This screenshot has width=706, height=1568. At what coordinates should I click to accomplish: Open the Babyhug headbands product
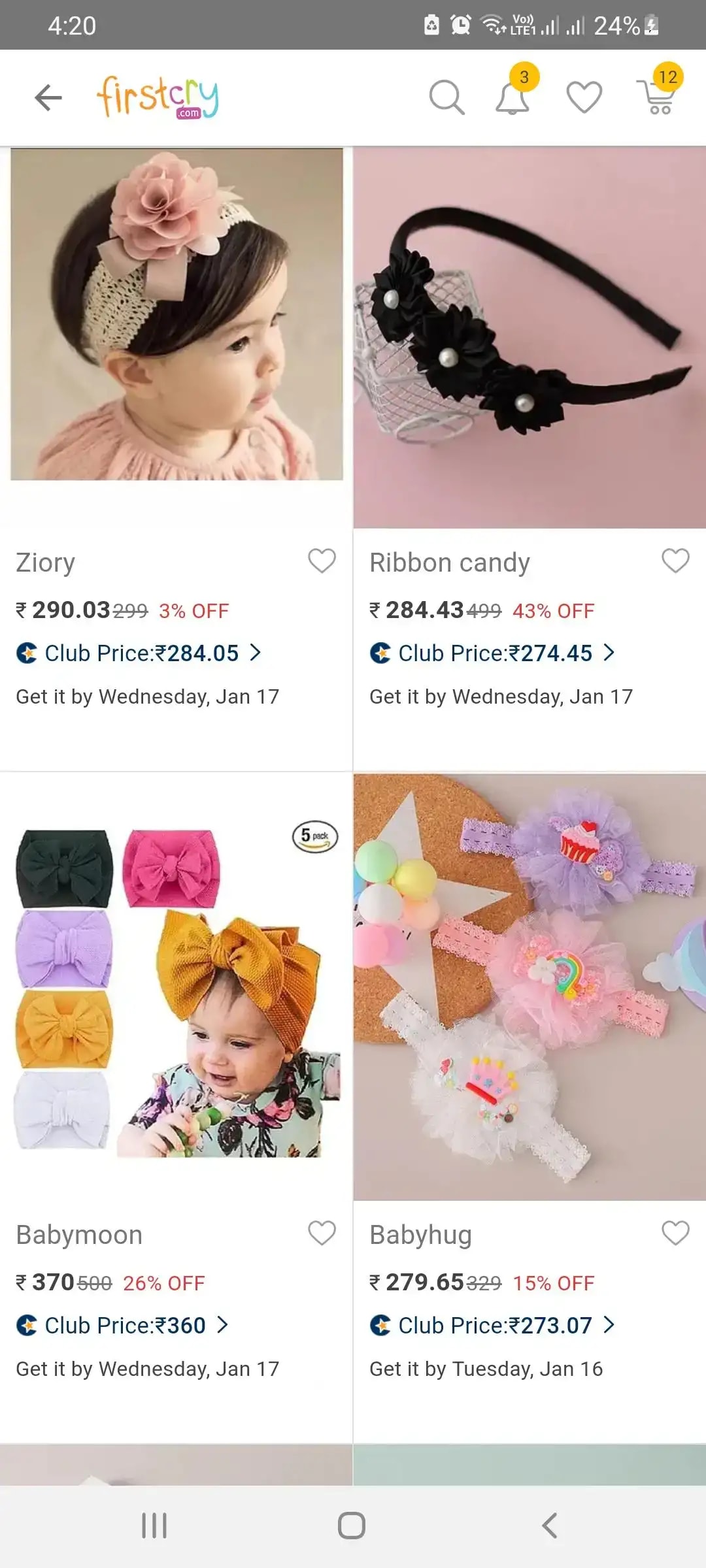click(529, 987)
